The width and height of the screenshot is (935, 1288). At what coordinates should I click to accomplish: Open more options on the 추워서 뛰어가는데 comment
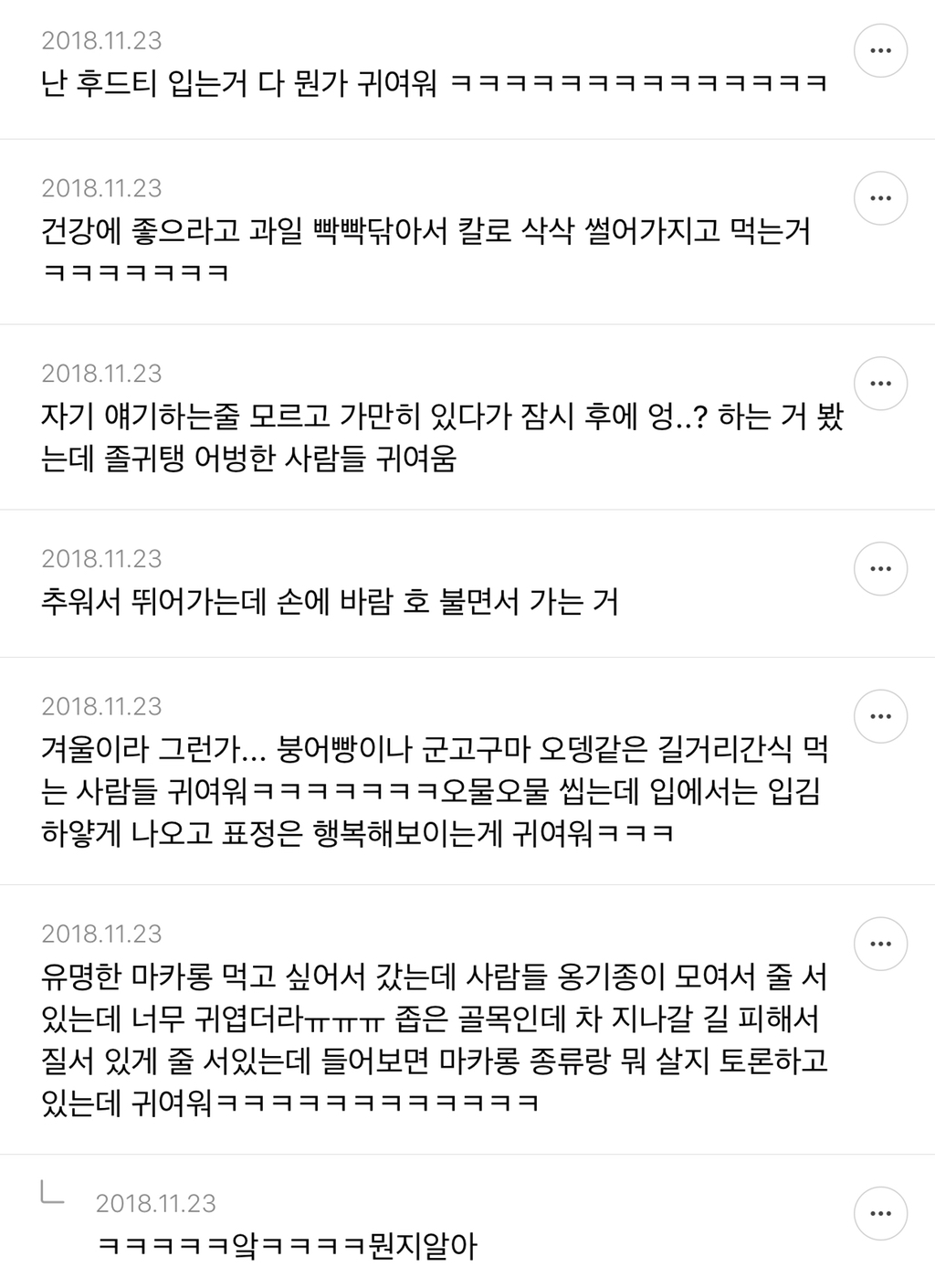pos(880,569)
